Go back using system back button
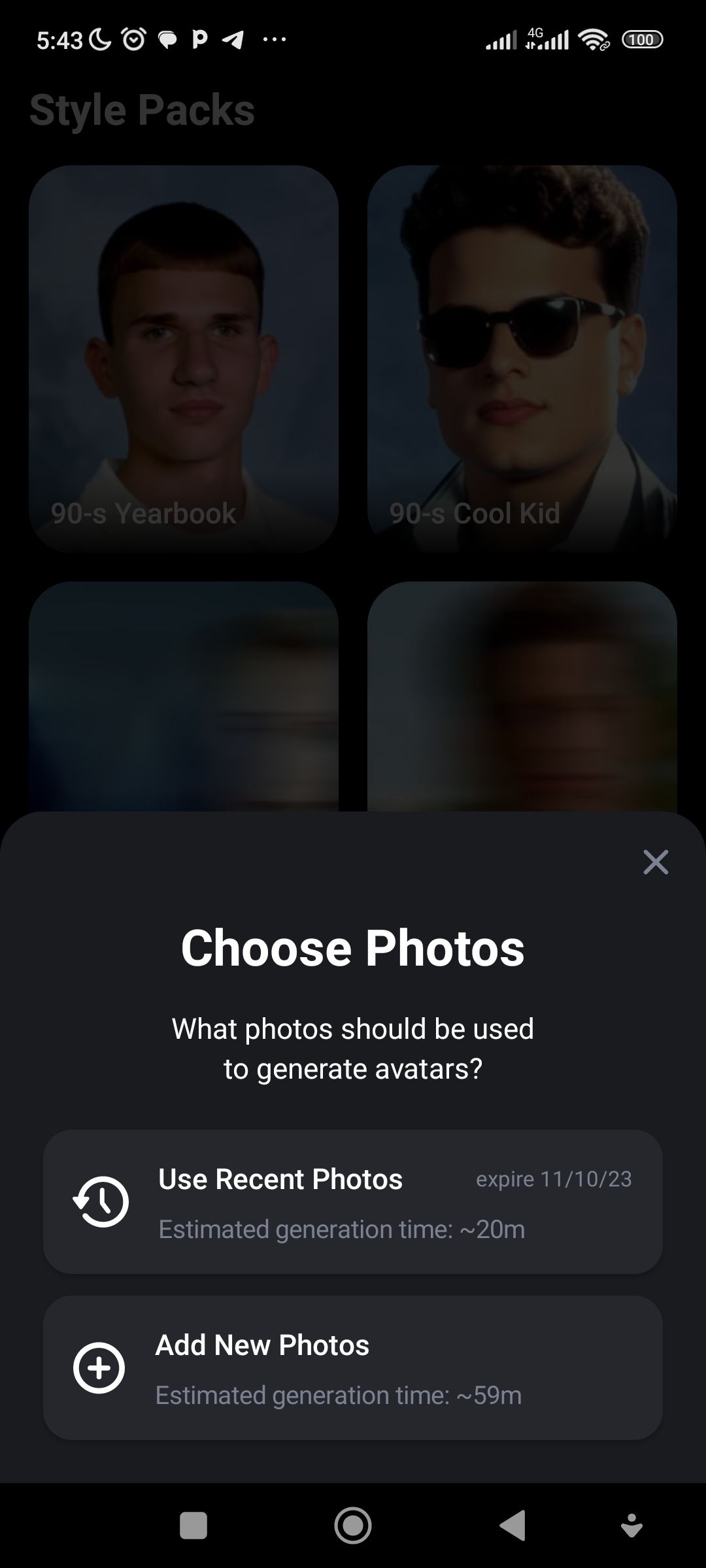 [513, 1526]
